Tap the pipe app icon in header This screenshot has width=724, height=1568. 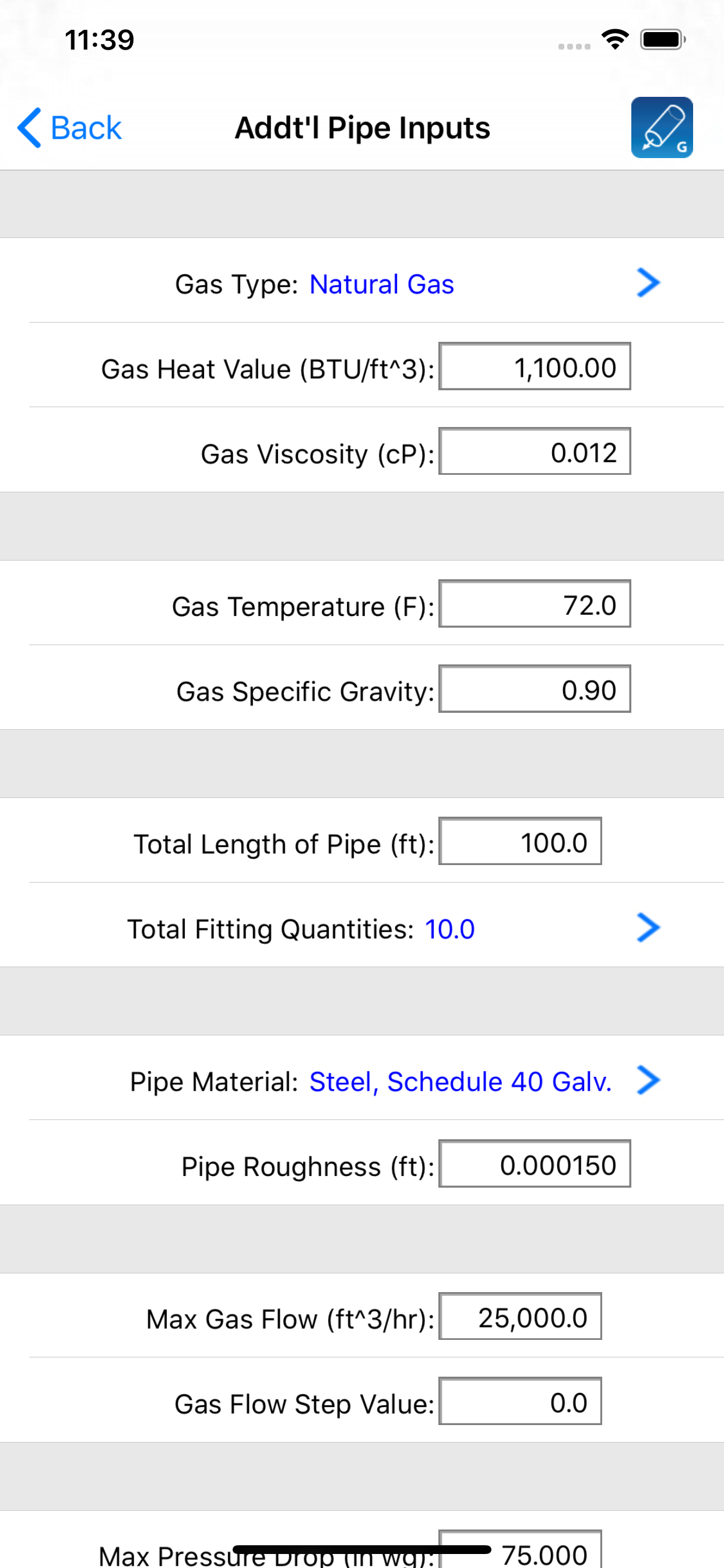click(662, 127)
